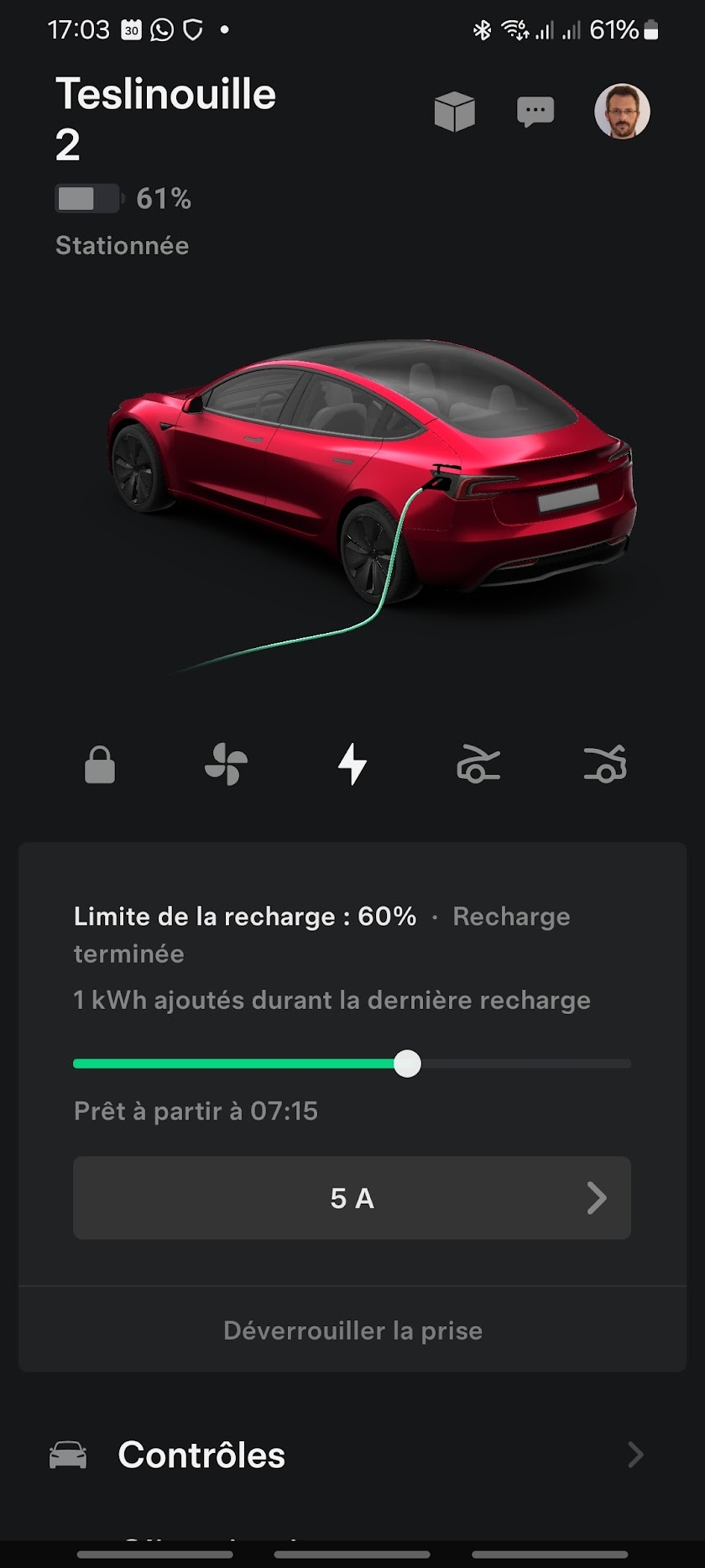Turn on climate with the fan icon
Viewport: 705px width, 1568px height.
[226, 765]
